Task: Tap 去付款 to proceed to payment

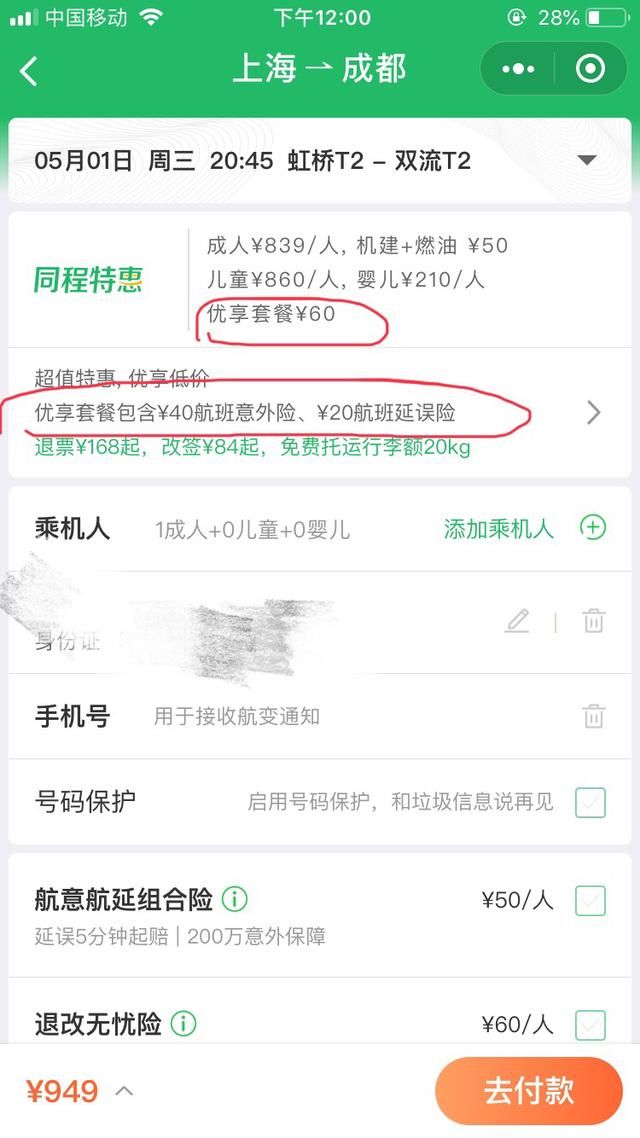Action: click(528, 1091)
